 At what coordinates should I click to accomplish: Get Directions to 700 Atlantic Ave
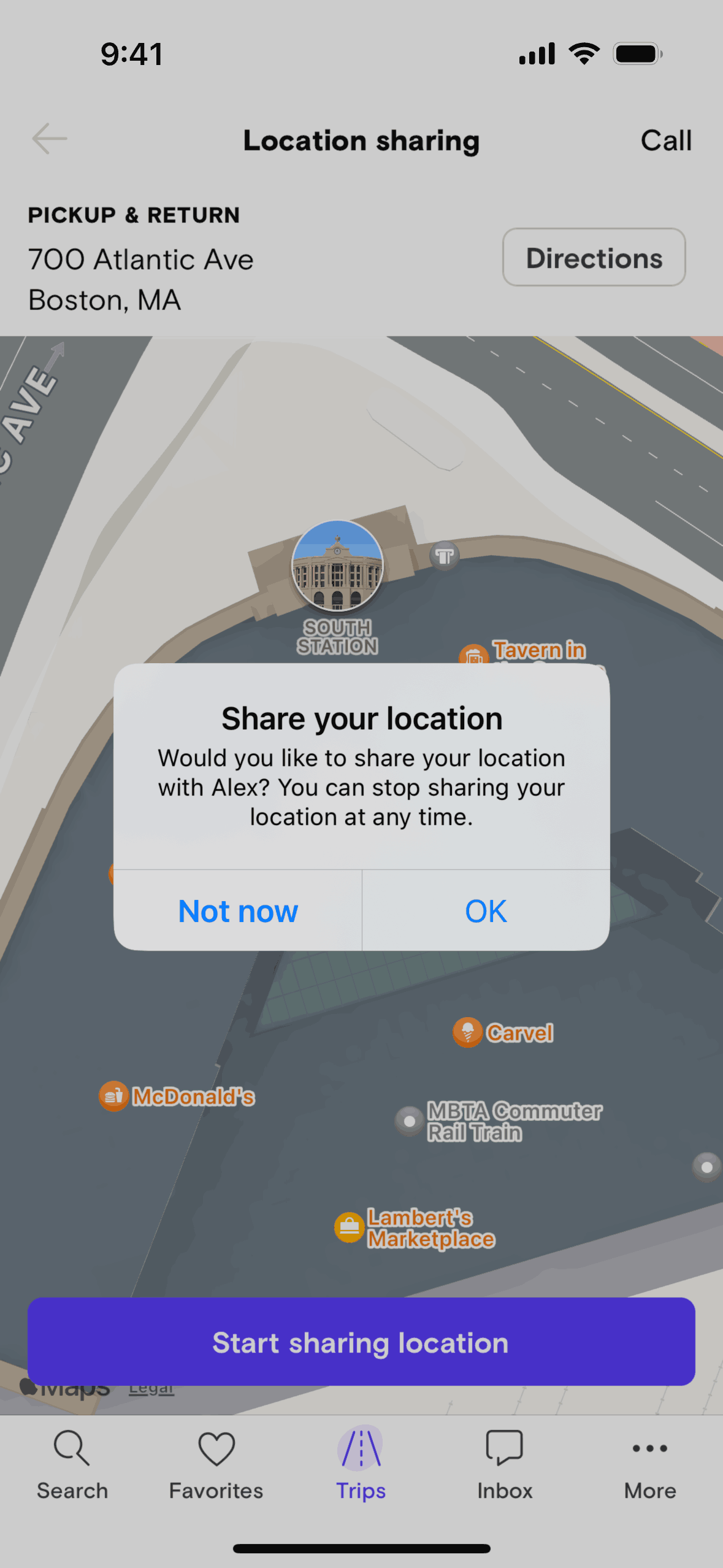pyautogui.click(x=594, y=258)
